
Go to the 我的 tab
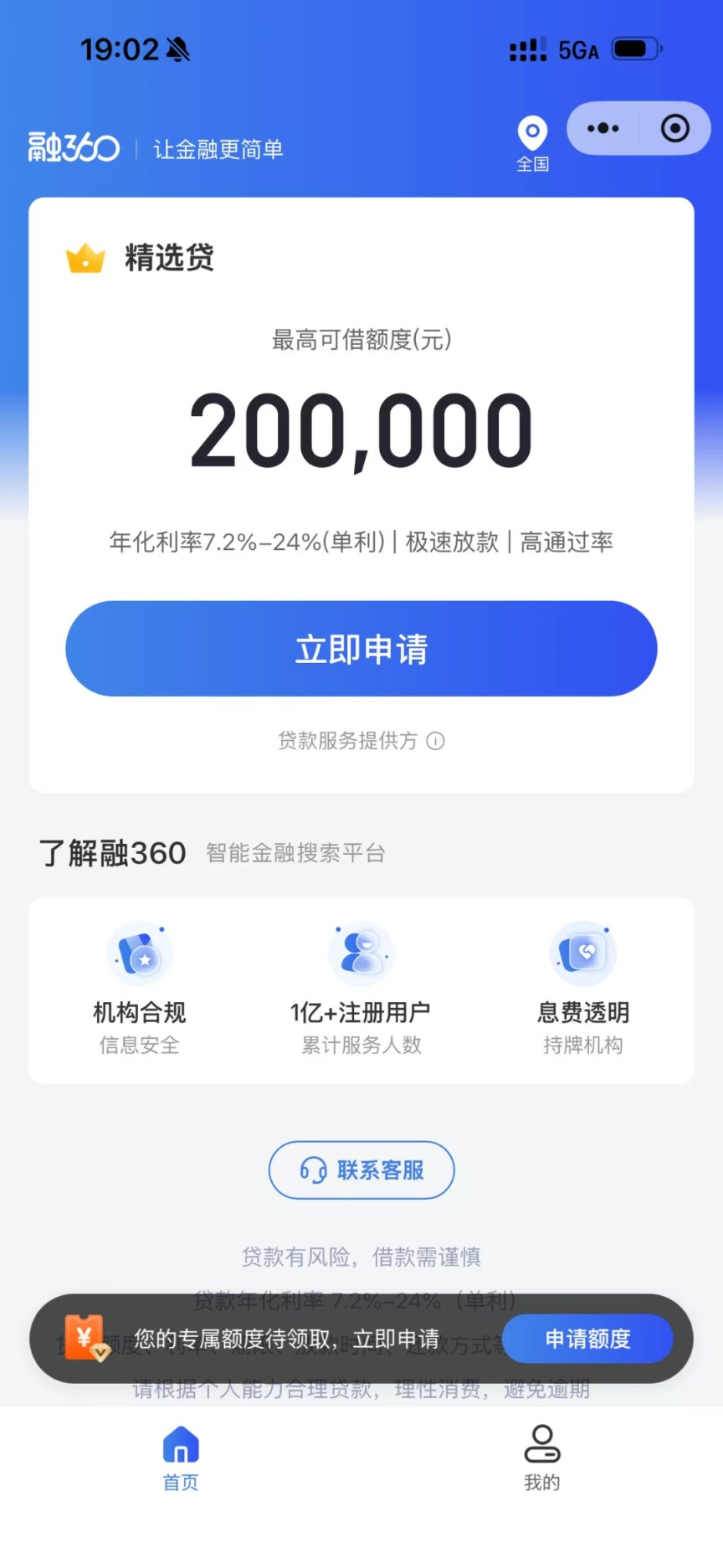tap(542, 1457)
